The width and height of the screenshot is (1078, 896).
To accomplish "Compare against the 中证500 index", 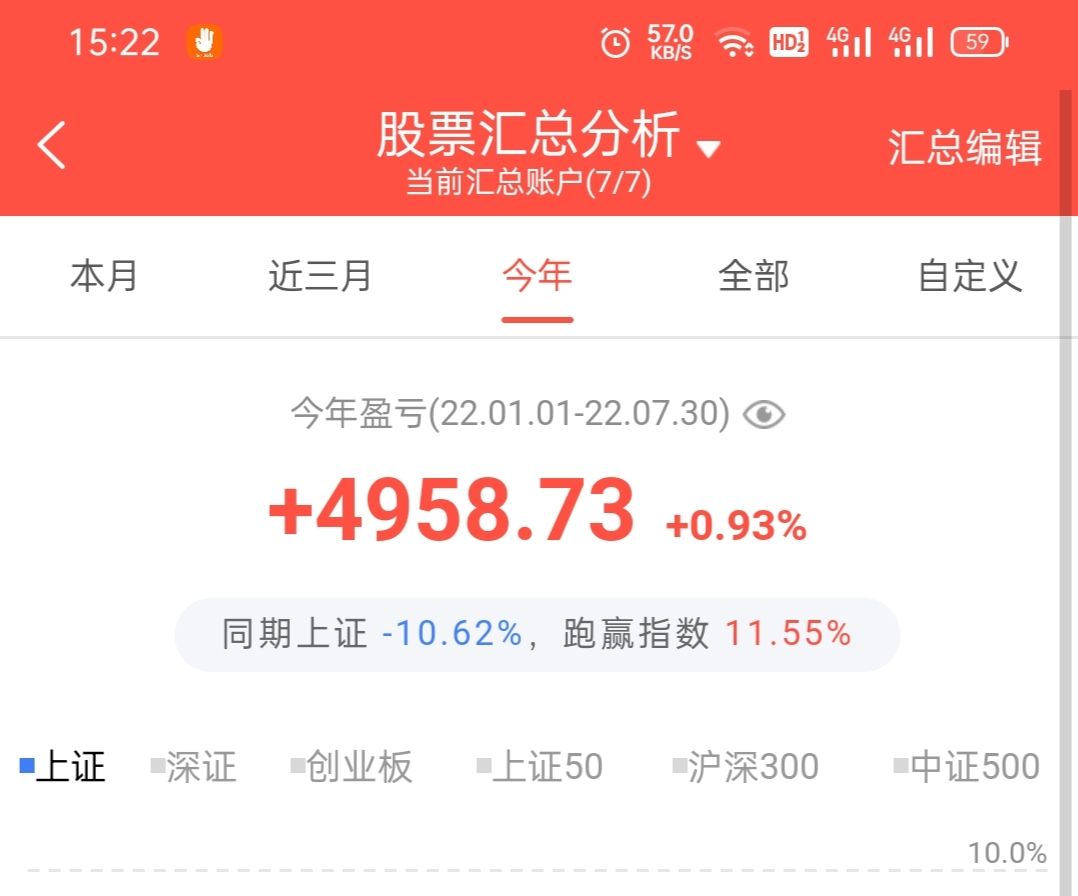I will click(967, 767).
